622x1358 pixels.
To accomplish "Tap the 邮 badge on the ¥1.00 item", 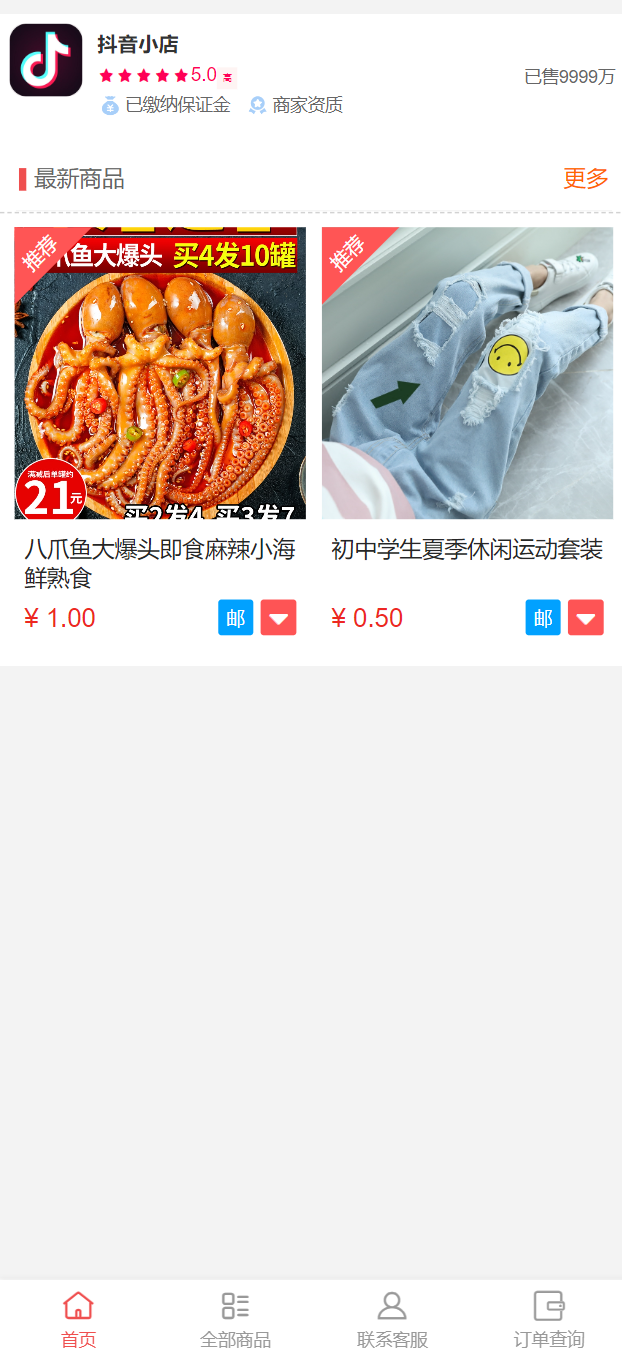I will pyautogui.click(x=236, y=618).
